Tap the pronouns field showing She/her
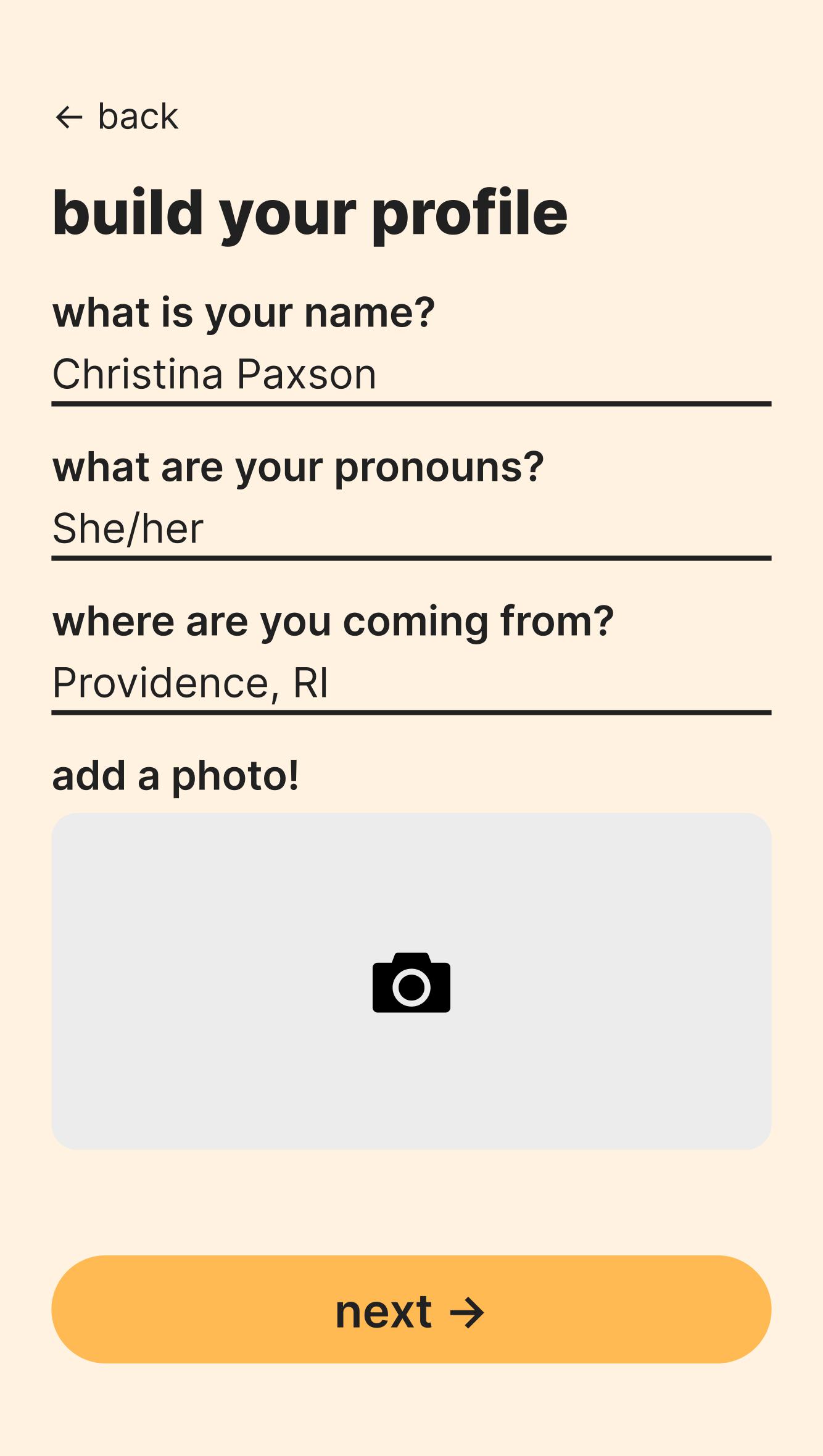 411,529
